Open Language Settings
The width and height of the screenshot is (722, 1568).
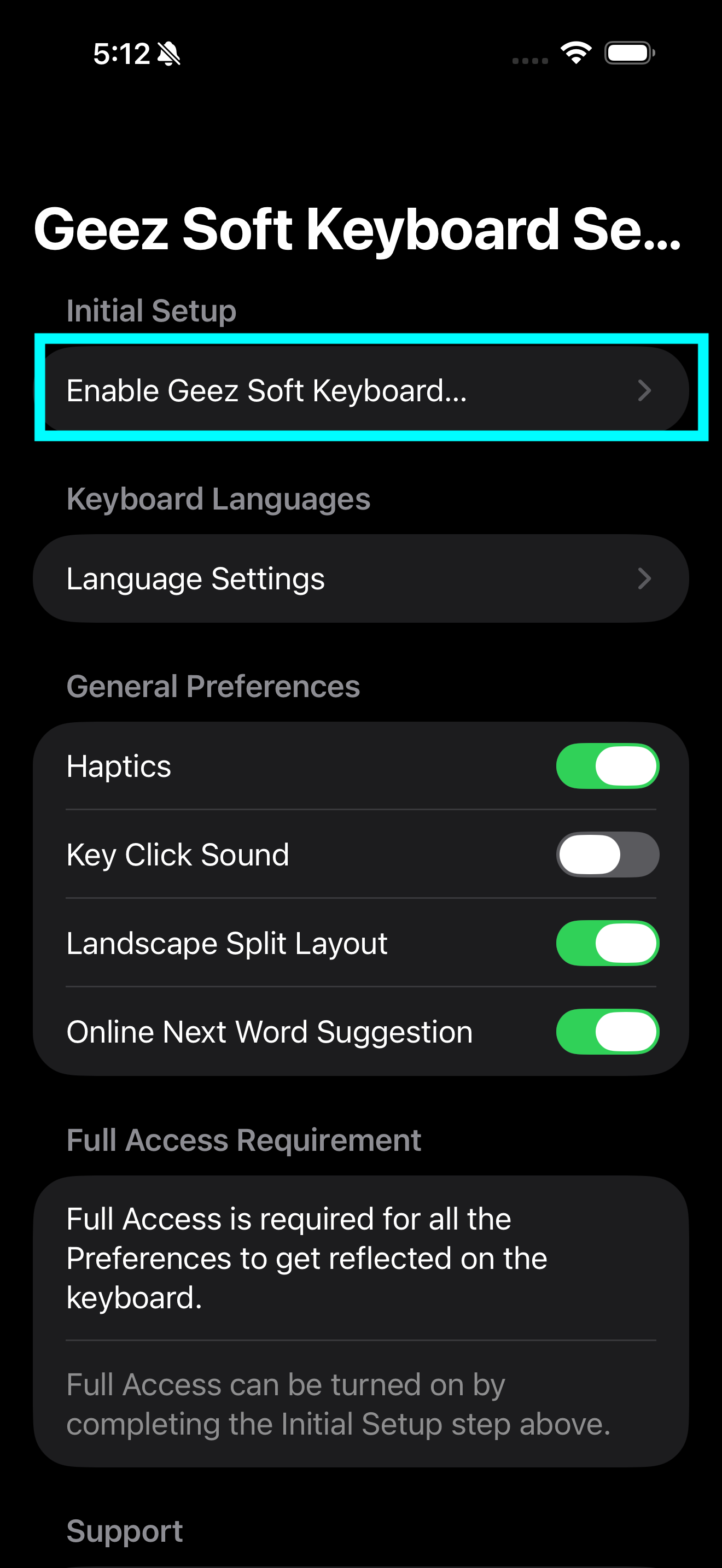[x=360, y=578]
